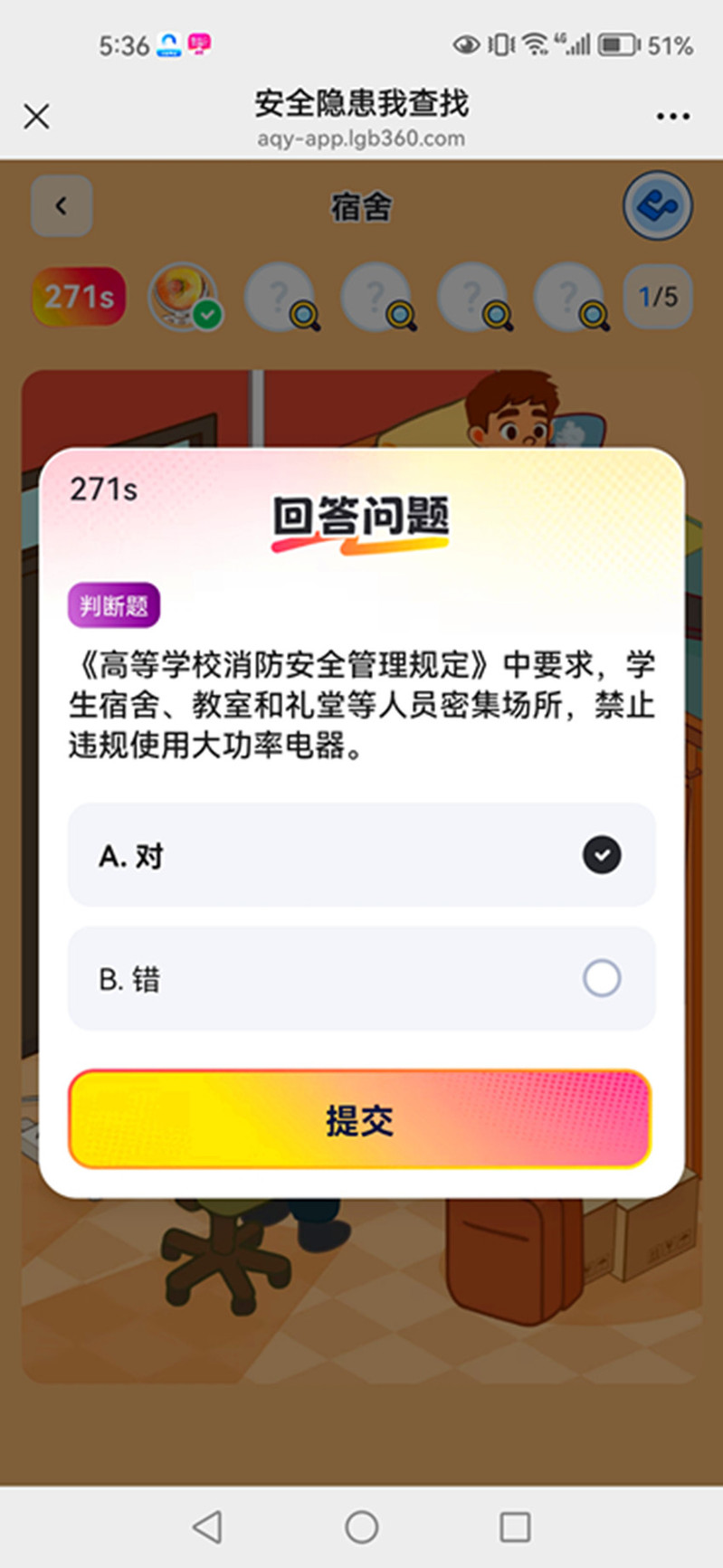Close the 安全隐患我查找 web page
723x1568 pixels.
pyautogui.click(x=36, y=117)
